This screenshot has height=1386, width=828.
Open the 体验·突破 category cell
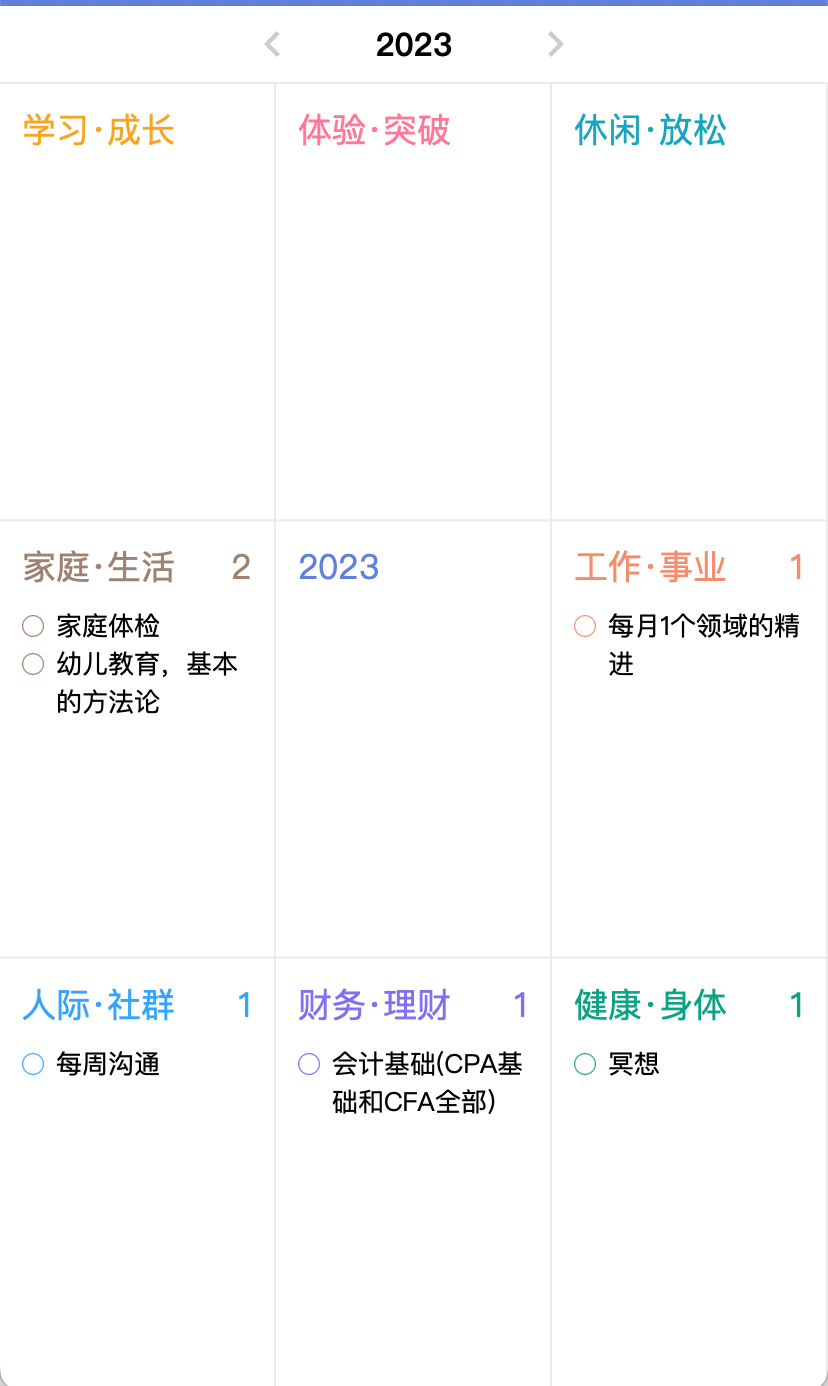(x=413, y=301)
